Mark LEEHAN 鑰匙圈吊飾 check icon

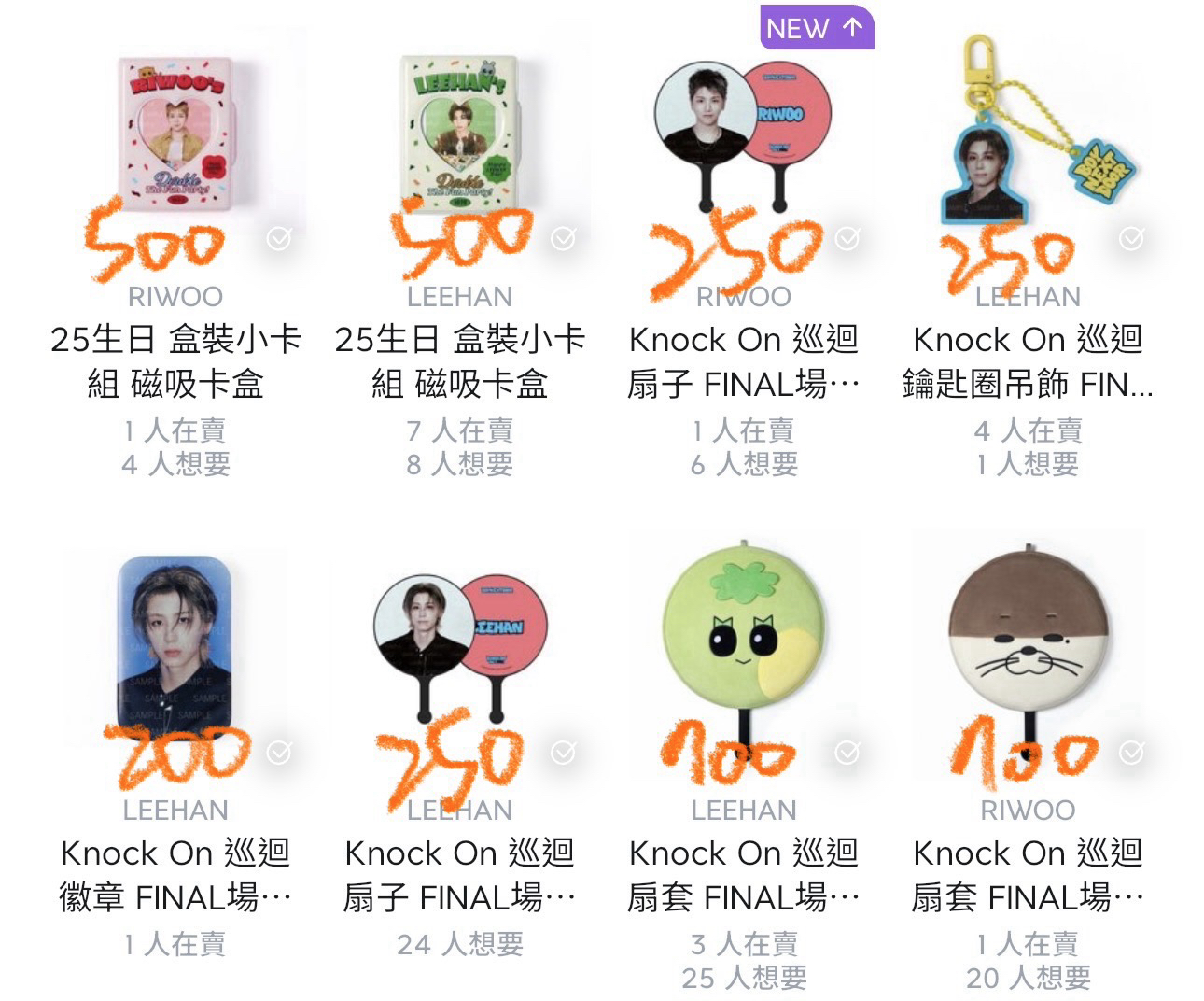point(1131,239)
